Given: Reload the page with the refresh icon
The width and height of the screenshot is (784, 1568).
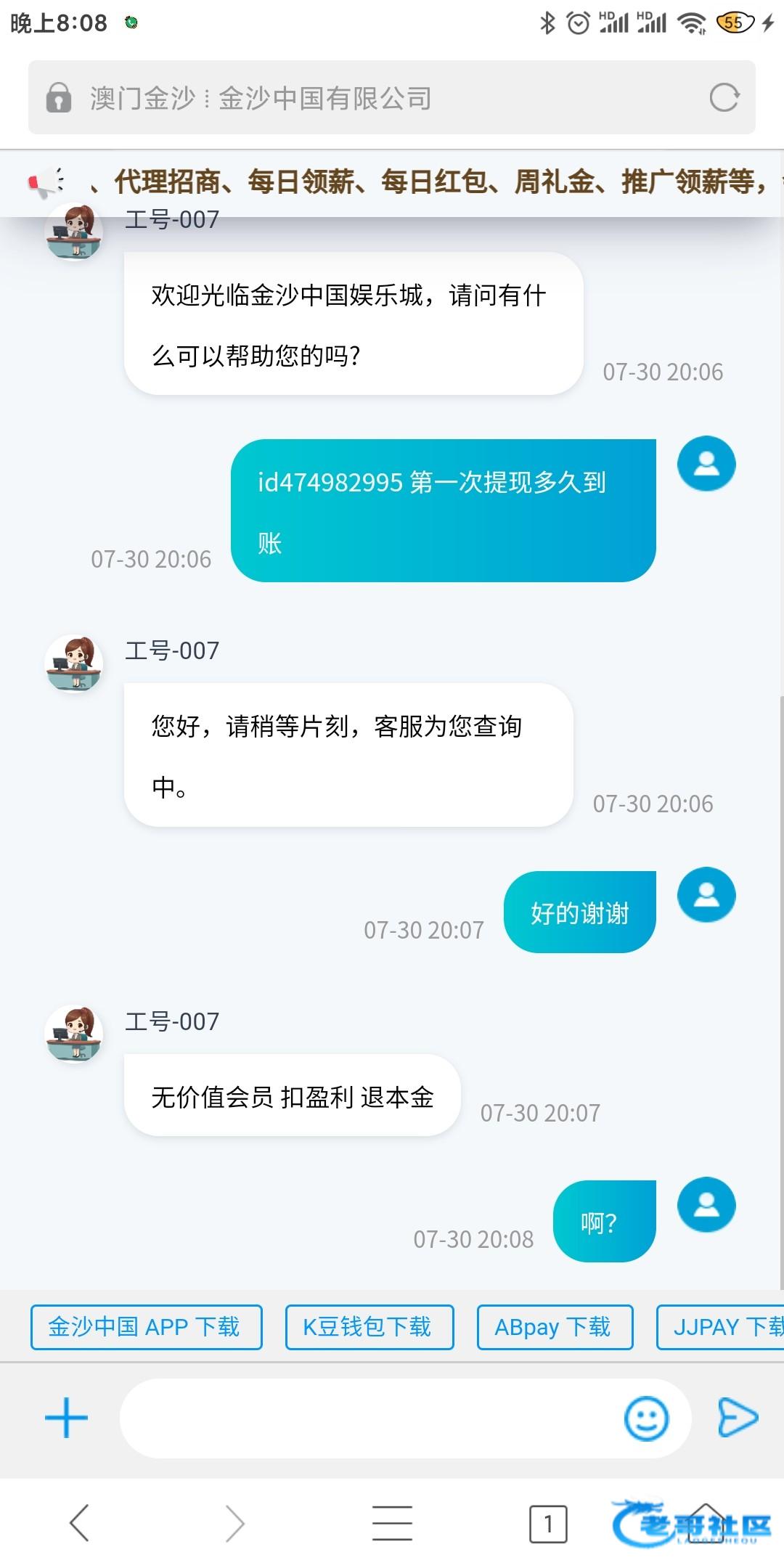Looking at the screenshot, I should point(724,97).
